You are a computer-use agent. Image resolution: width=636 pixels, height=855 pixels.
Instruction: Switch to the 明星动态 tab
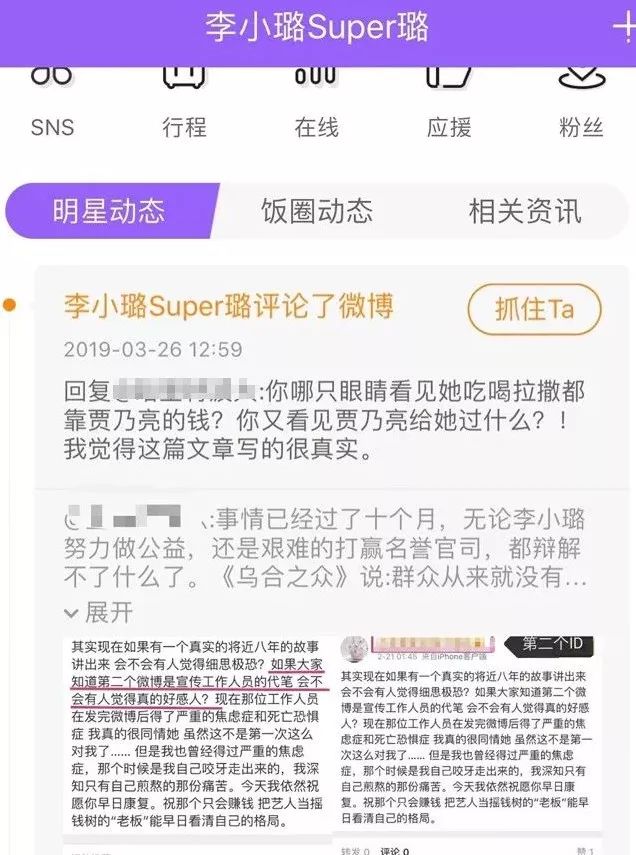click(x=109, y=211)
